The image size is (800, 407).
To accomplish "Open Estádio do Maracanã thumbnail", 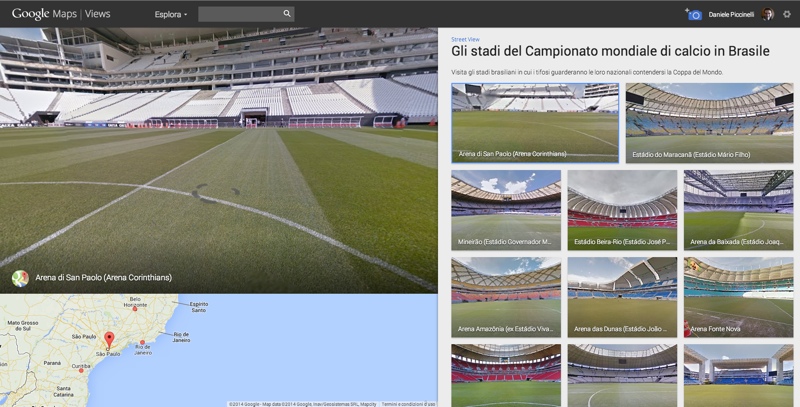I will [709, 122].
